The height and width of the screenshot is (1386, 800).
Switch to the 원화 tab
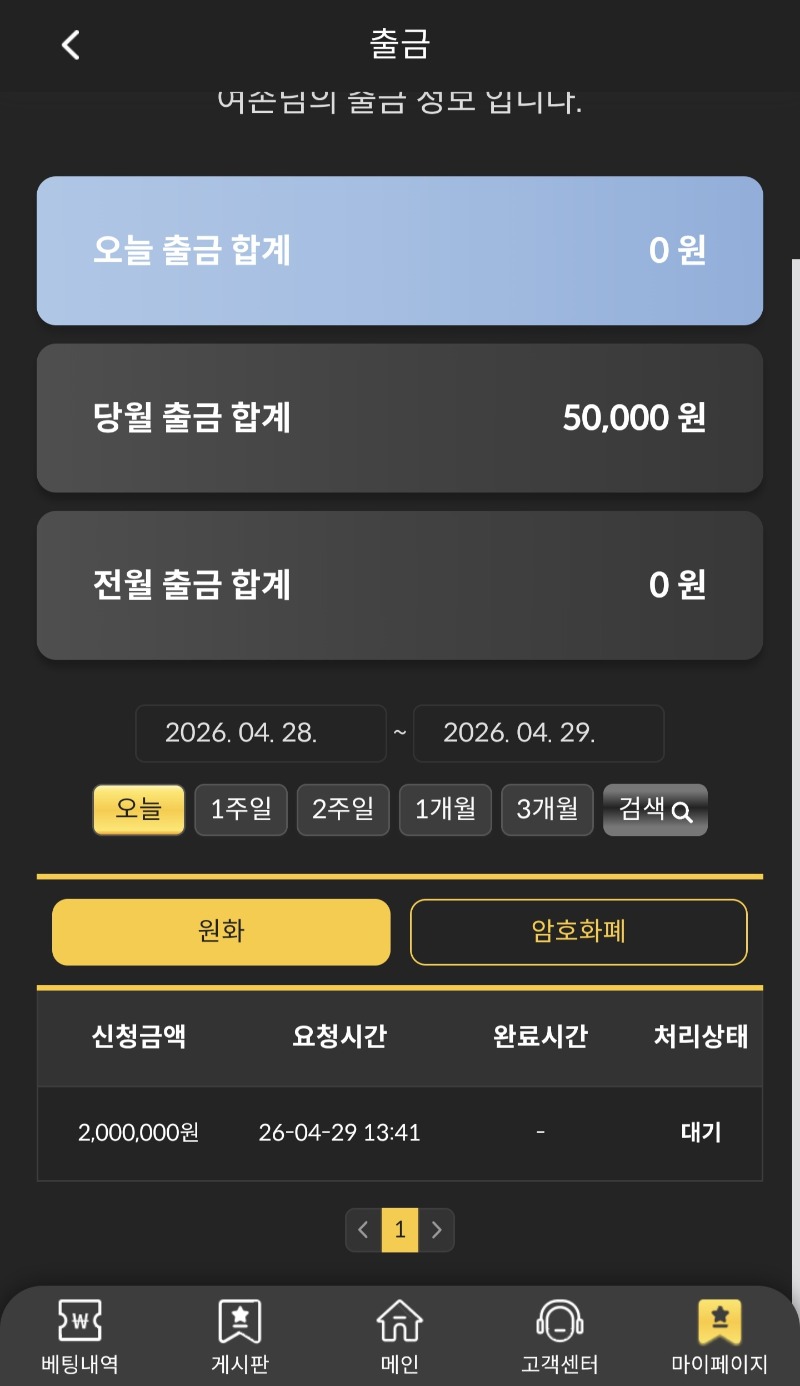(221, 932)
